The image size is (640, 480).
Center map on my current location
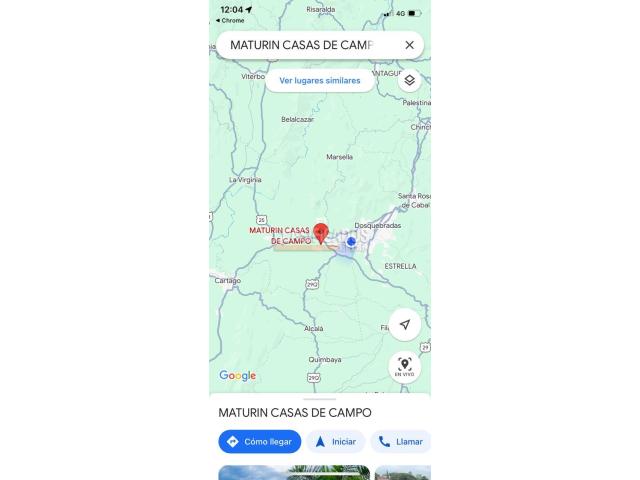click(404, 324)
